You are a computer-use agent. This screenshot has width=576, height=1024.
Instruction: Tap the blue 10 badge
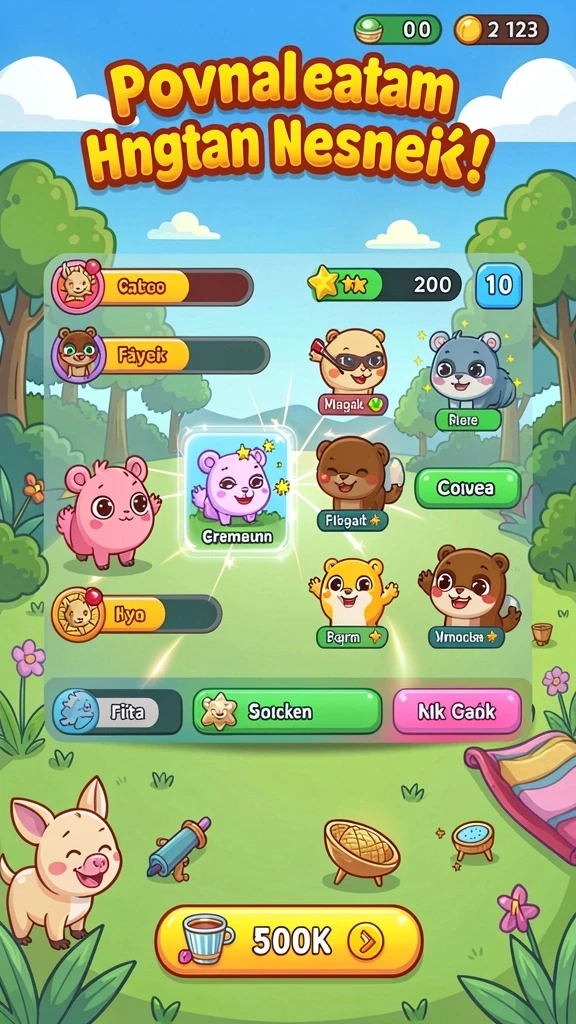499,285
